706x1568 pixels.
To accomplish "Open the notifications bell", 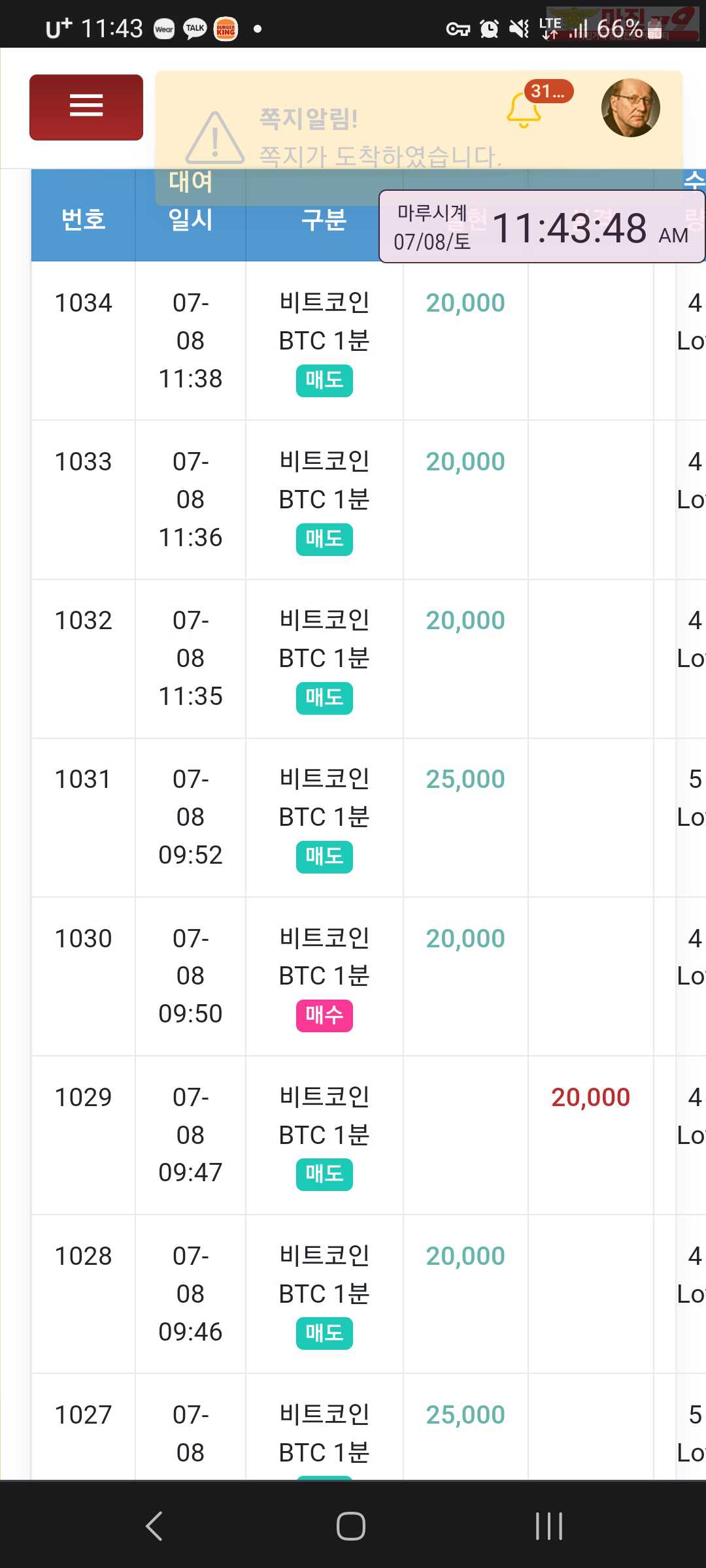I will [524, 110].
